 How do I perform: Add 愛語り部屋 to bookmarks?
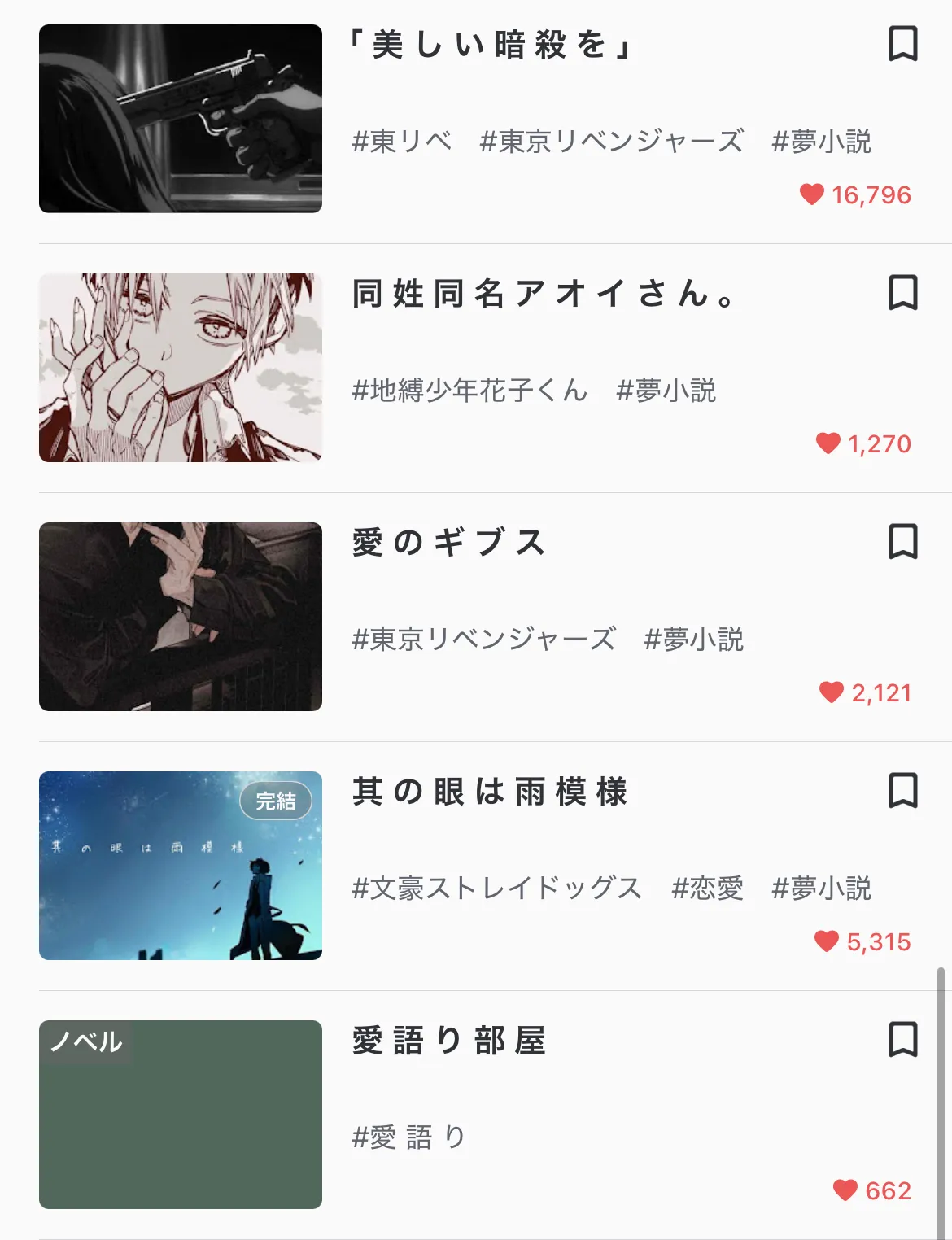pyautogui.click(x=902, y=1040)
